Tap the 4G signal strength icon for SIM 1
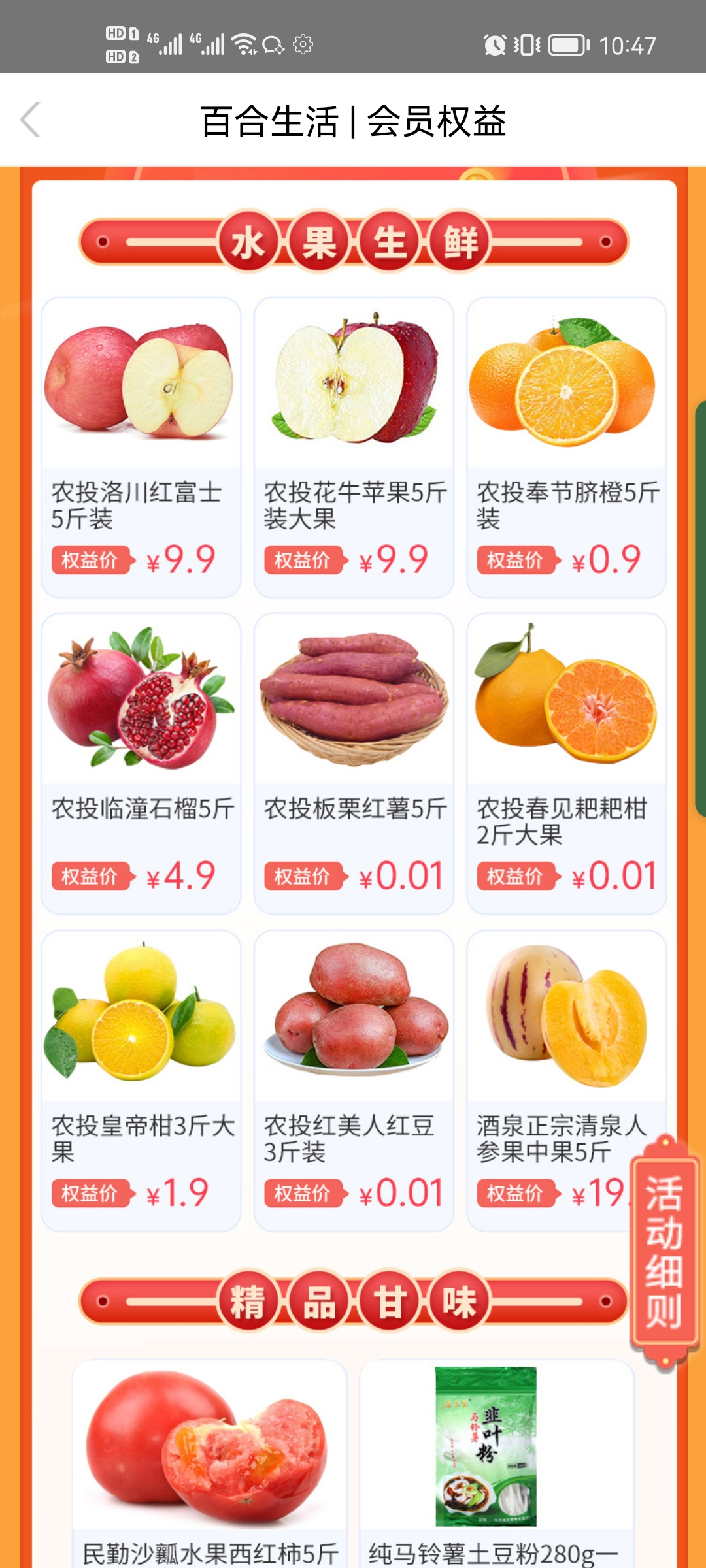Screen dimensions: 706x1568 click(x=170, y=44)
